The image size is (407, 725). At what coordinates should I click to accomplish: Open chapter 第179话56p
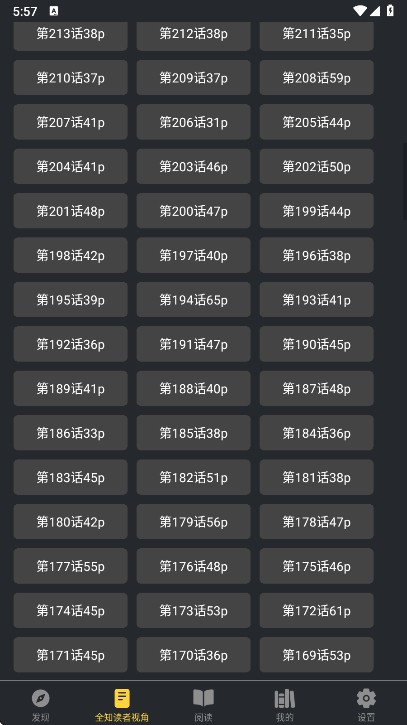click(193, 522)
